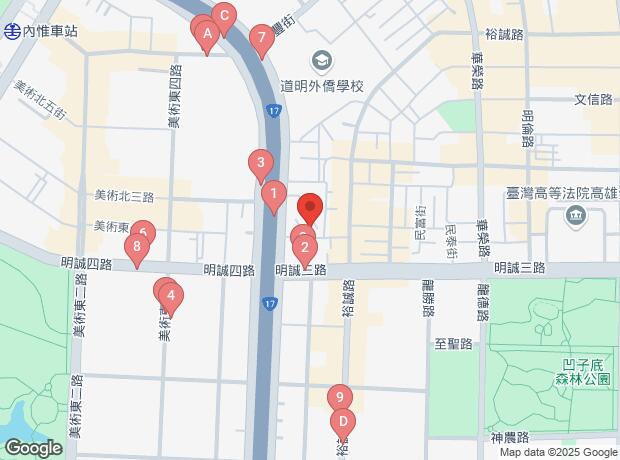Tap the dark red unlabeled location pin

coord(310,208)
